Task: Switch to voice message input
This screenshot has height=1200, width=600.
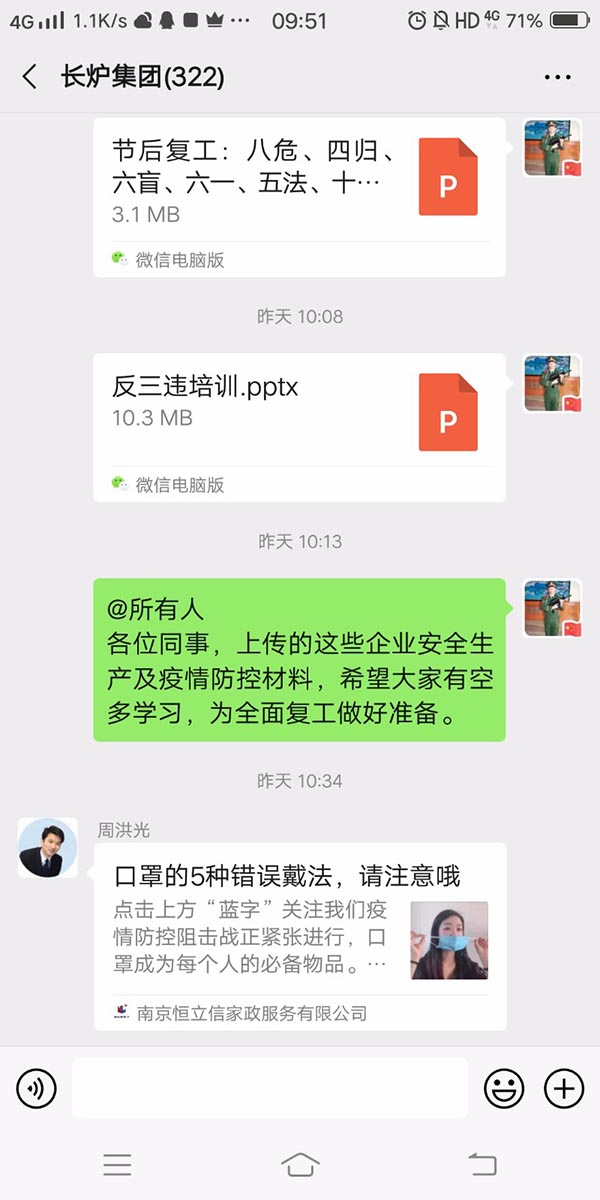Action: pyautogui.click(x=37, y=1088)
